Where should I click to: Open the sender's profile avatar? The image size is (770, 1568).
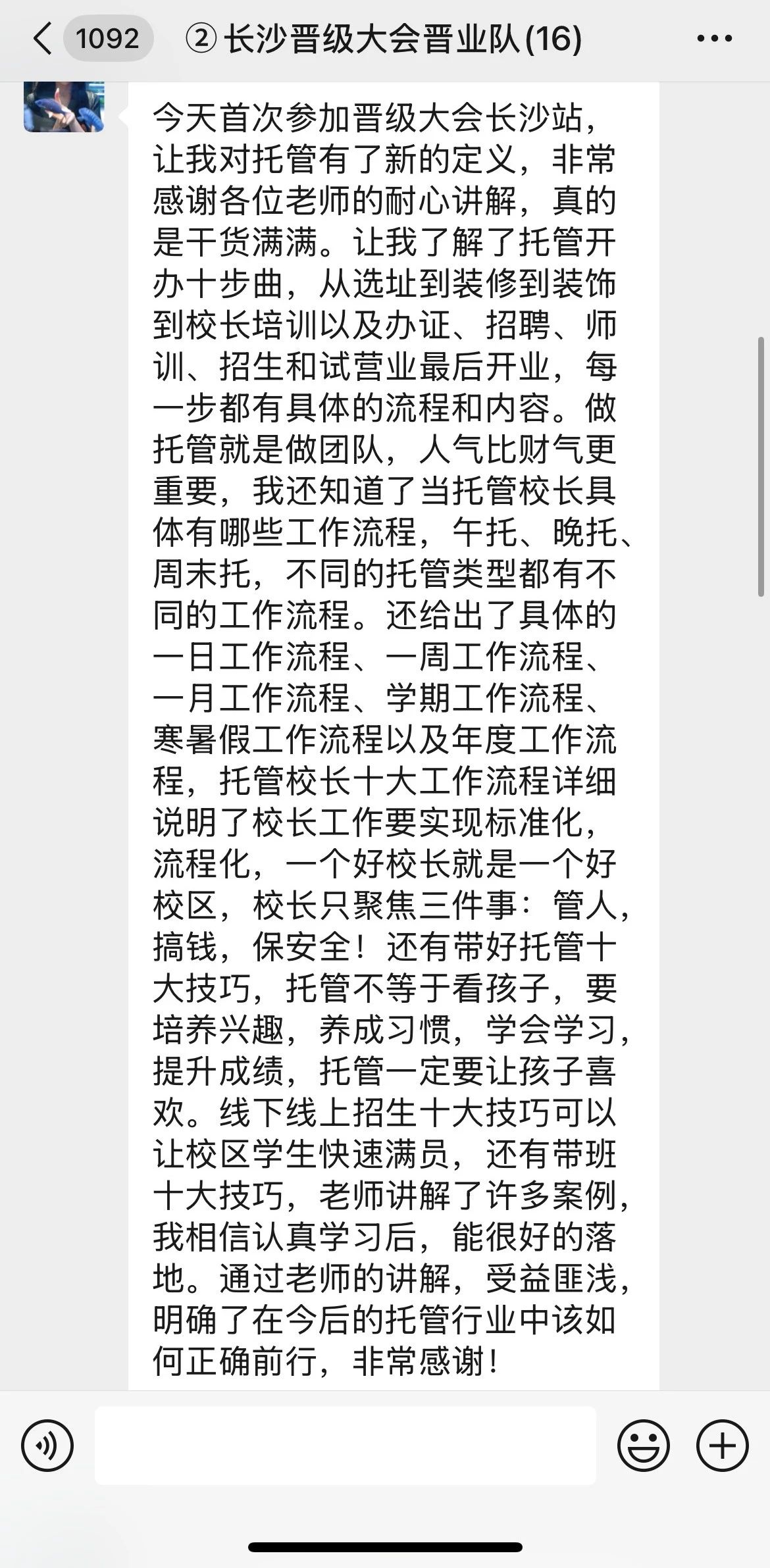[x=64, y=106]
